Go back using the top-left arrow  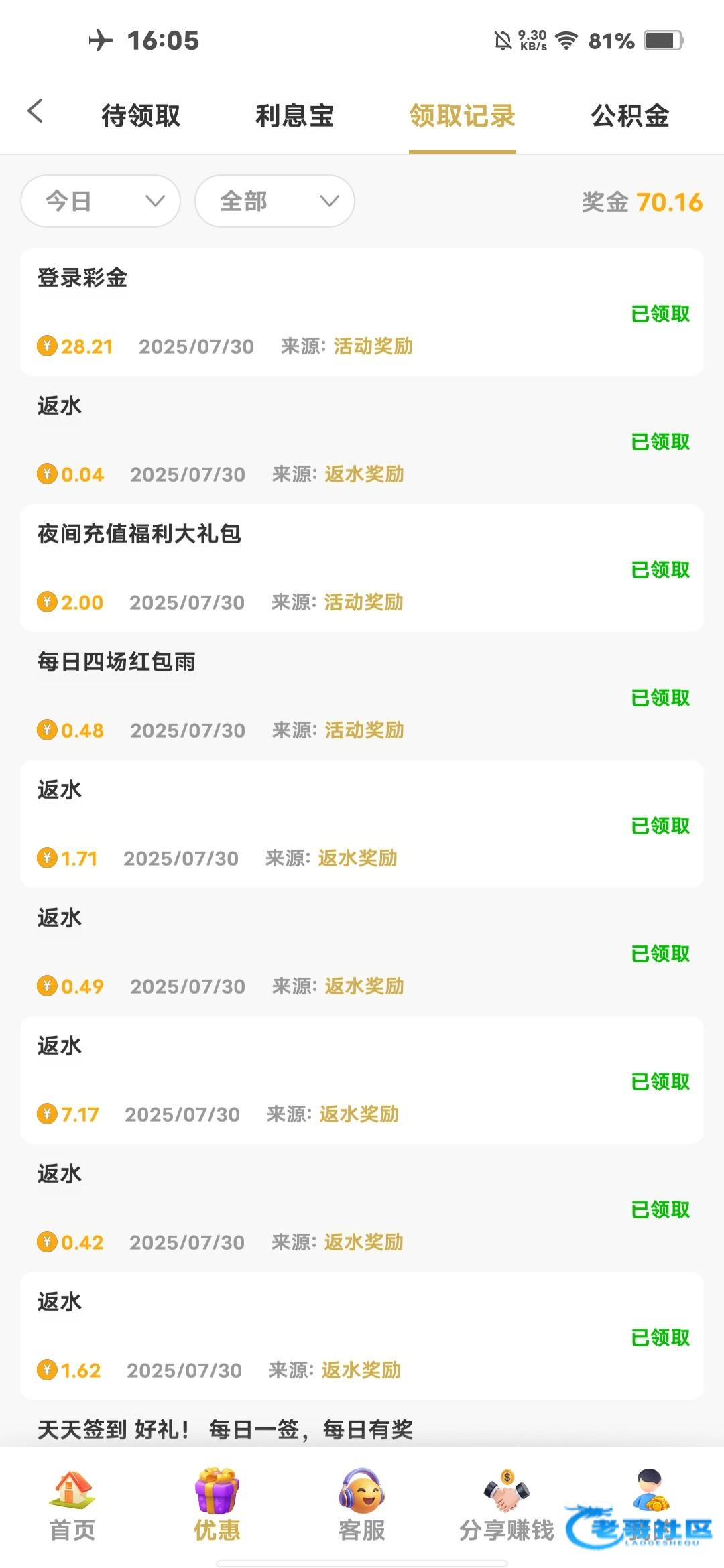click(x=35, y=111)
